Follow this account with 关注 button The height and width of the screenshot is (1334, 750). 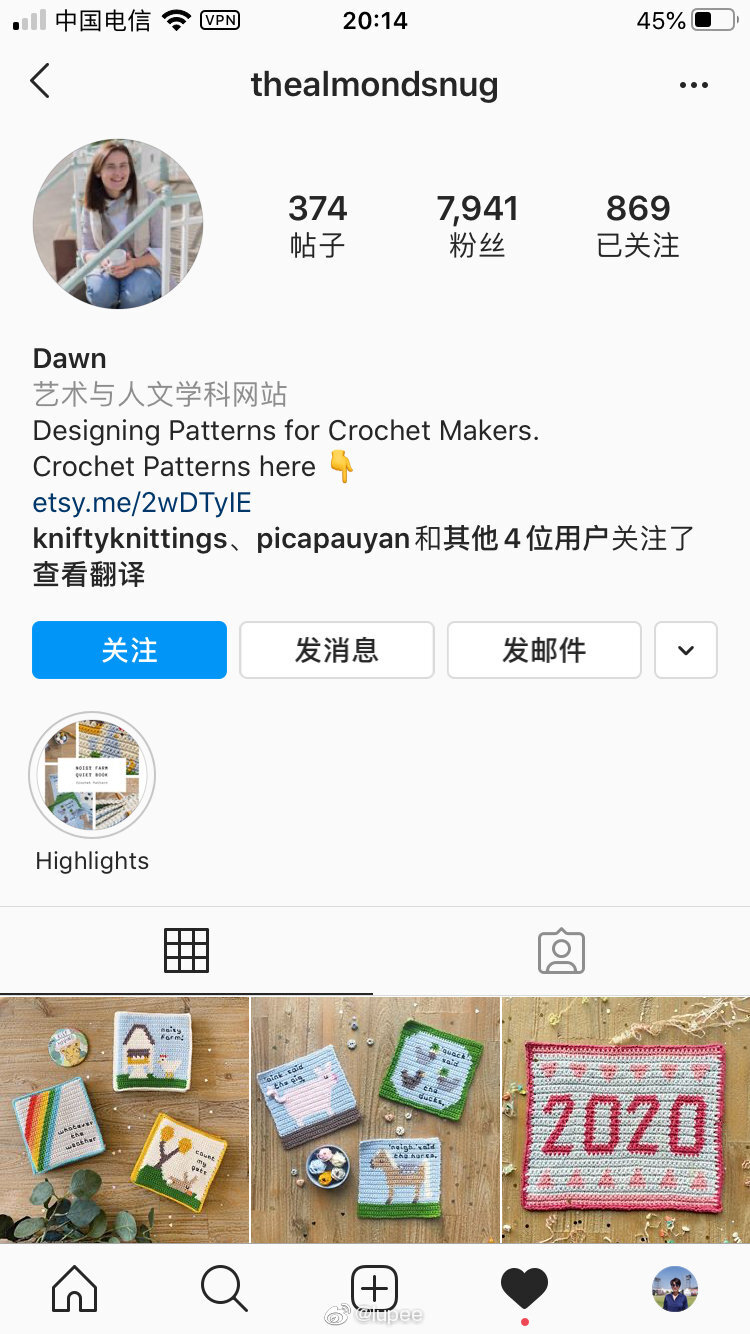129,650
